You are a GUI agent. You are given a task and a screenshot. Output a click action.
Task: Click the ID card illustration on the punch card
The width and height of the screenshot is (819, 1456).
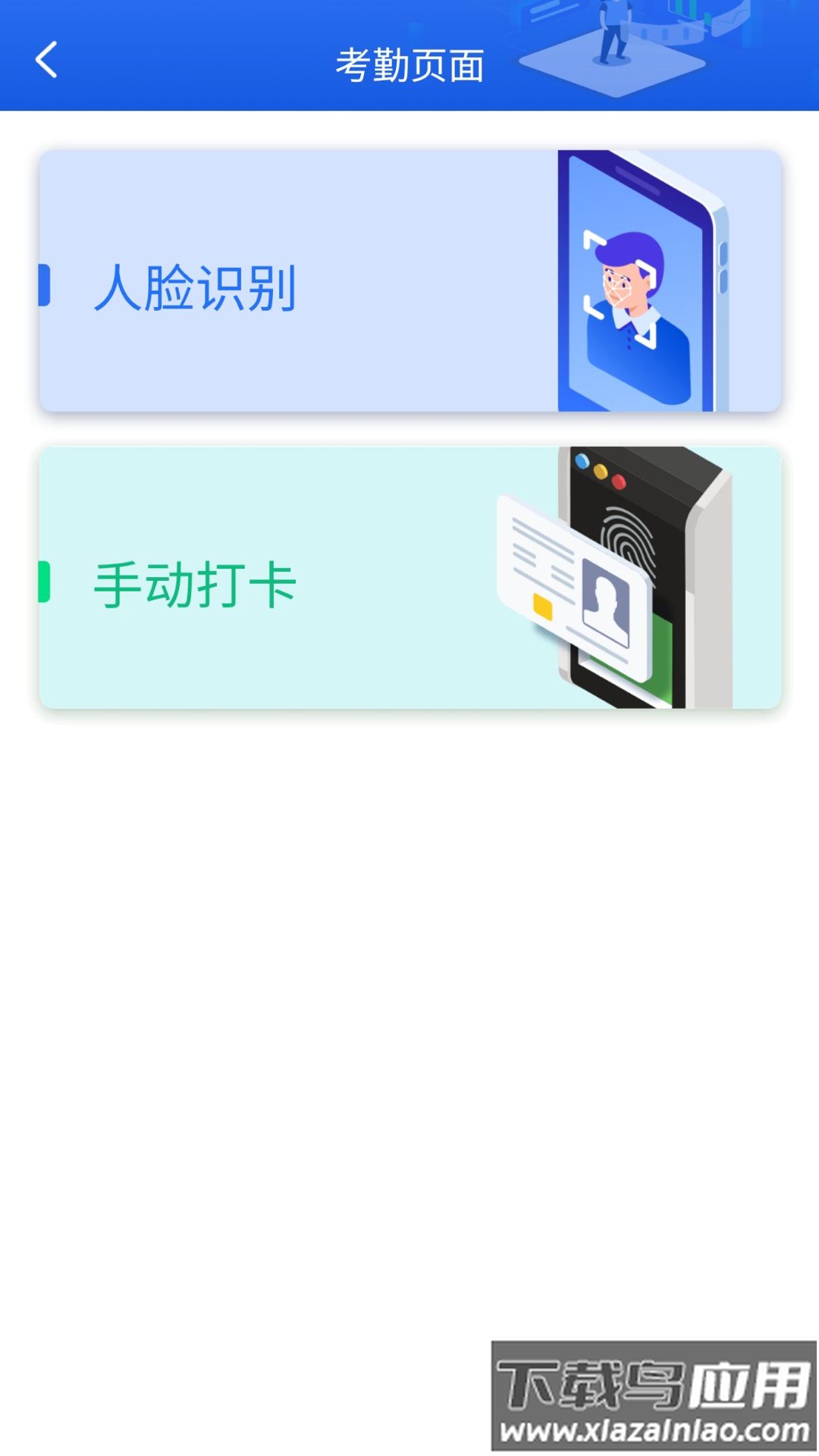573,584
